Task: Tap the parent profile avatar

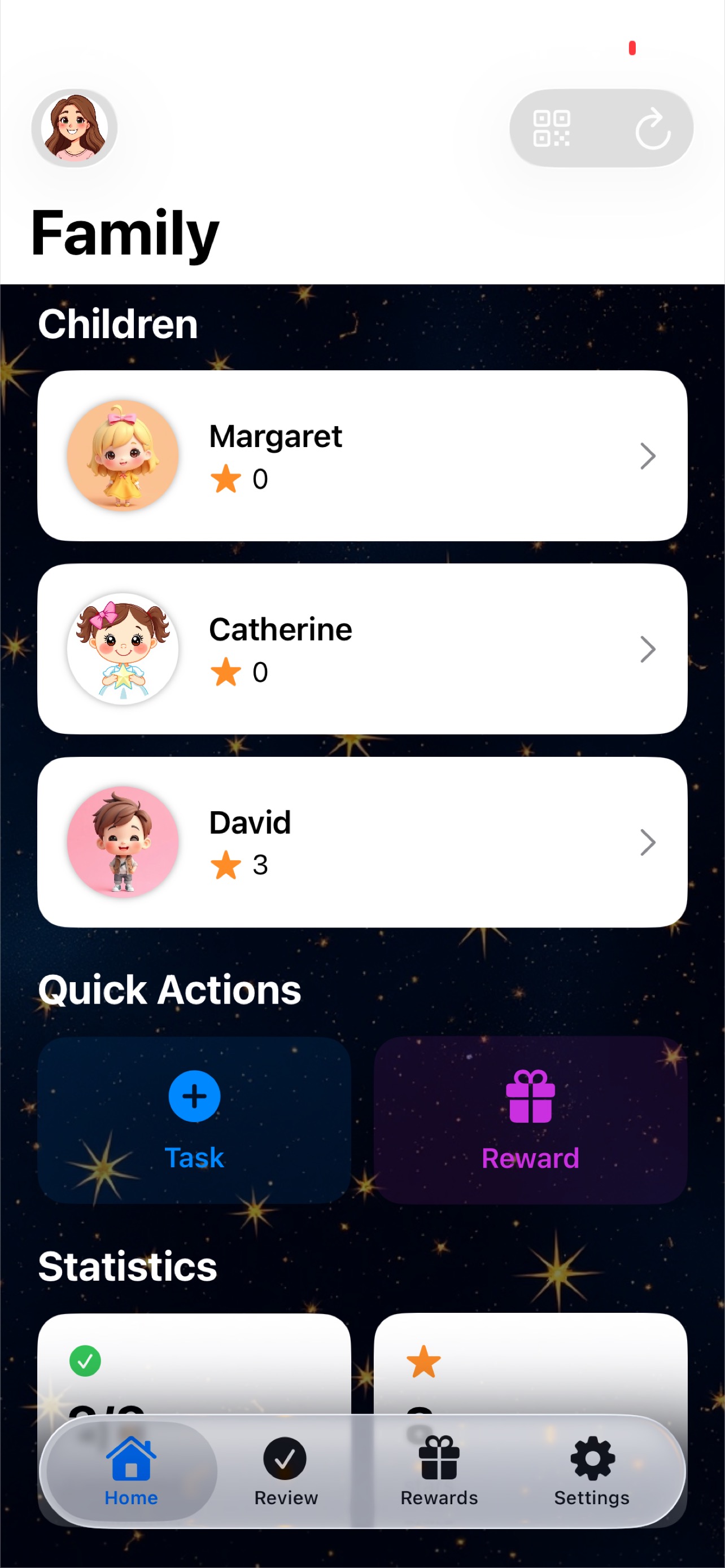Action: click(75, 127)
